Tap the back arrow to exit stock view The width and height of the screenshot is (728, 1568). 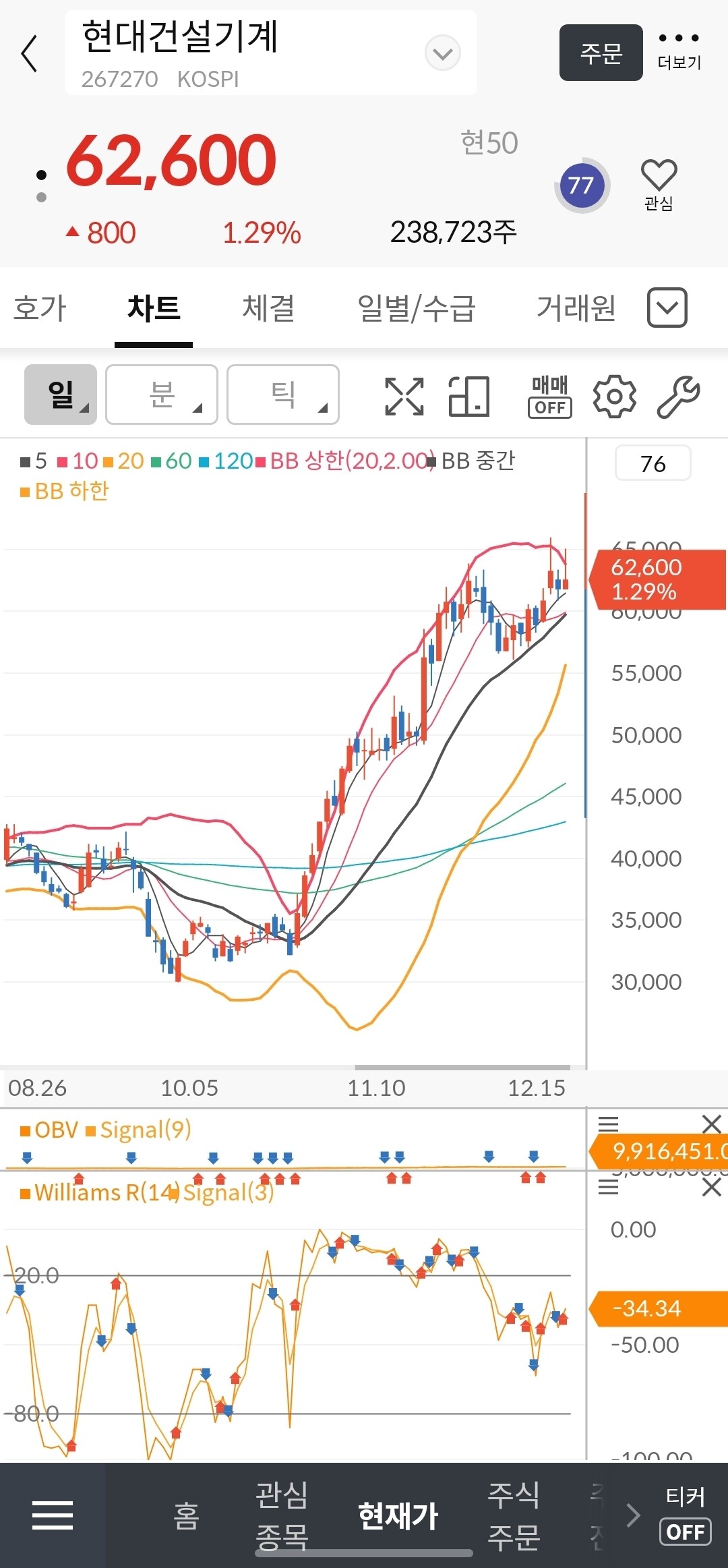[28, 53]
